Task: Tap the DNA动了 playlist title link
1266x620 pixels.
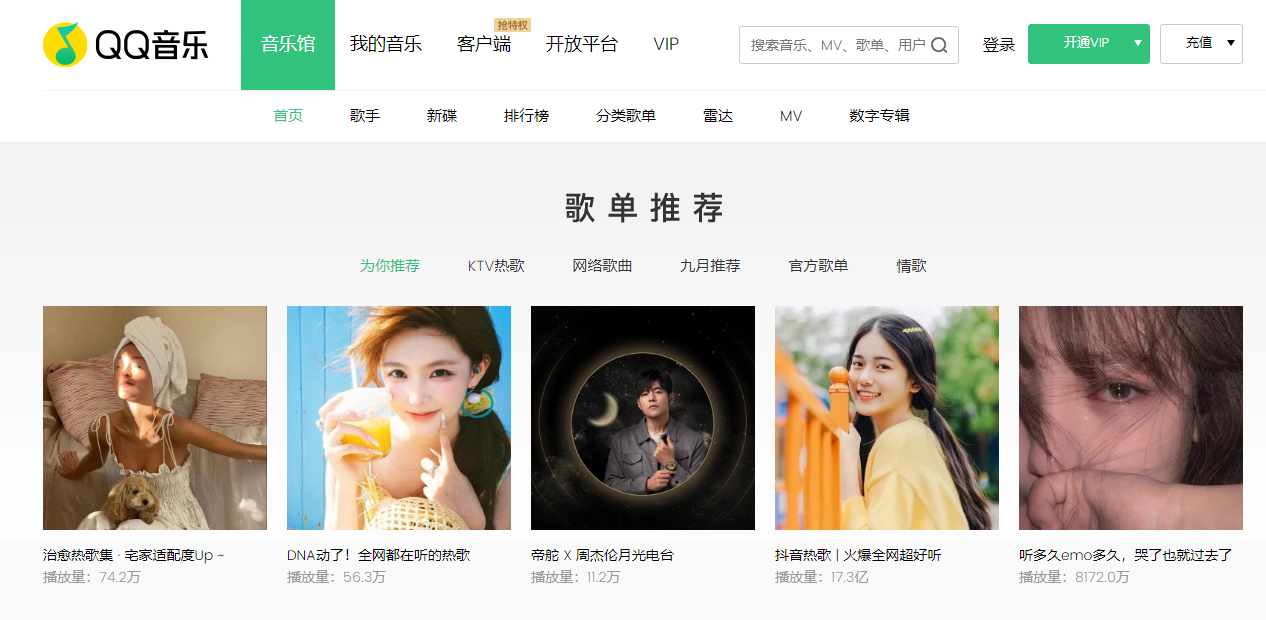Action: click(378, 555)
